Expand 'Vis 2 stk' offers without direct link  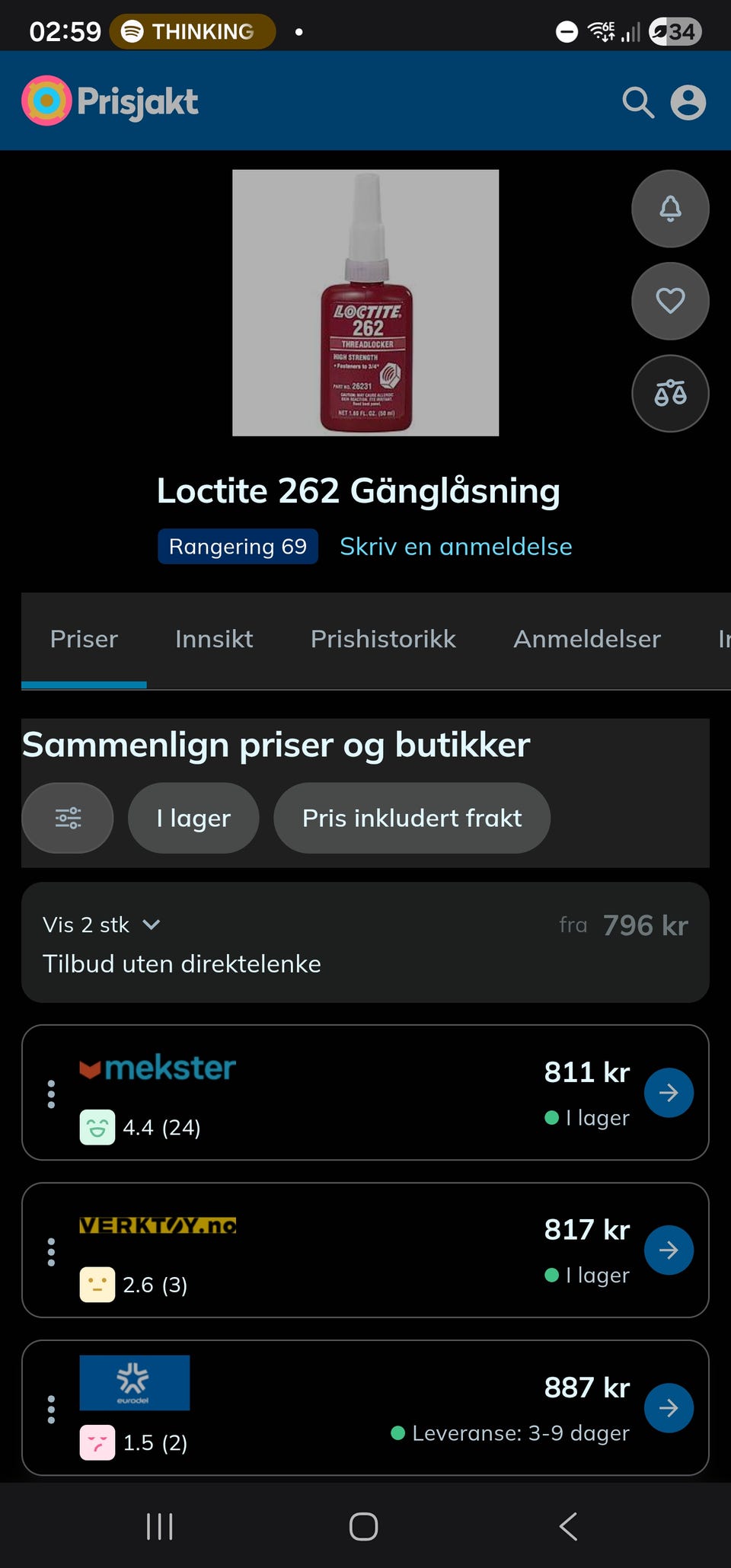102,925
